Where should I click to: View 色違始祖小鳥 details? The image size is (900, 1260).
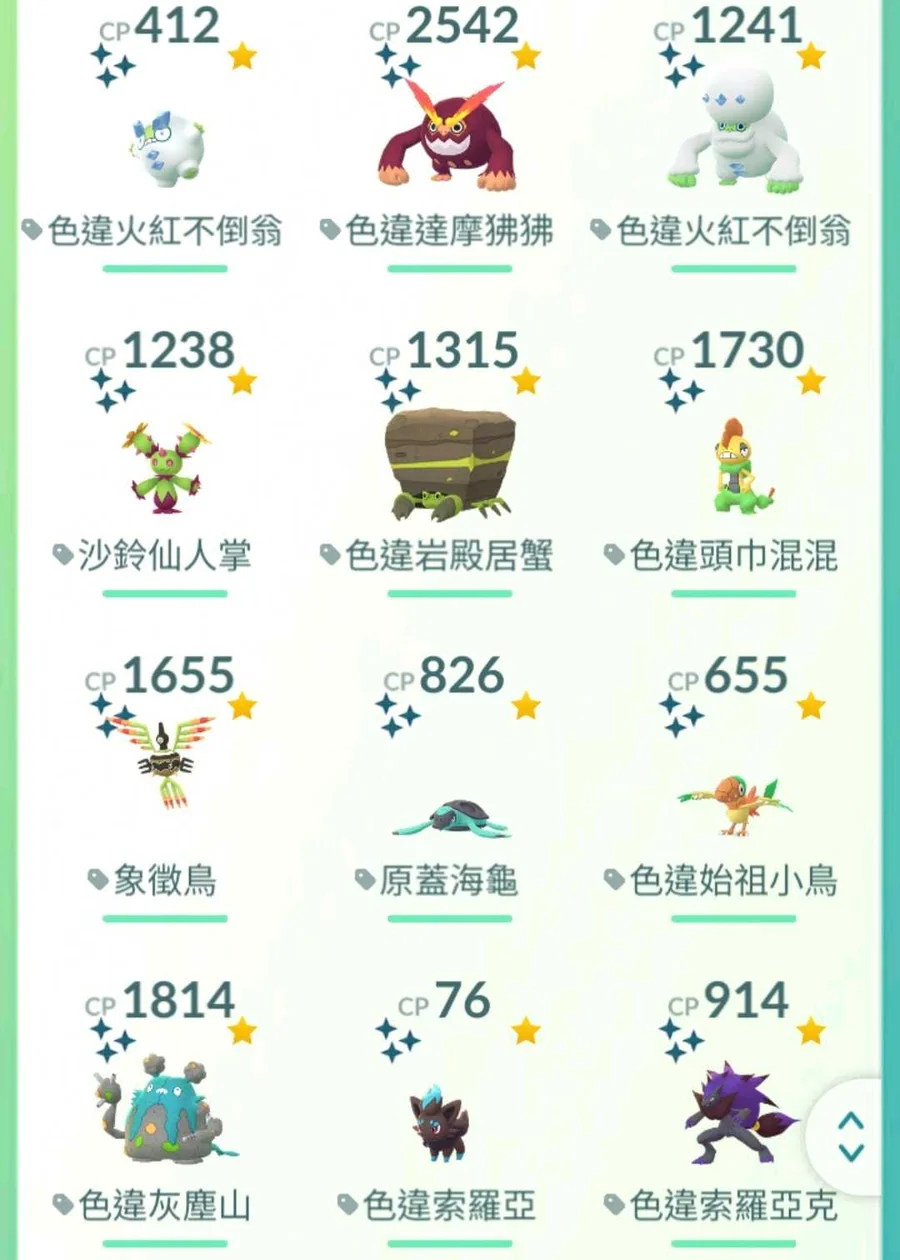coord(734,800)
